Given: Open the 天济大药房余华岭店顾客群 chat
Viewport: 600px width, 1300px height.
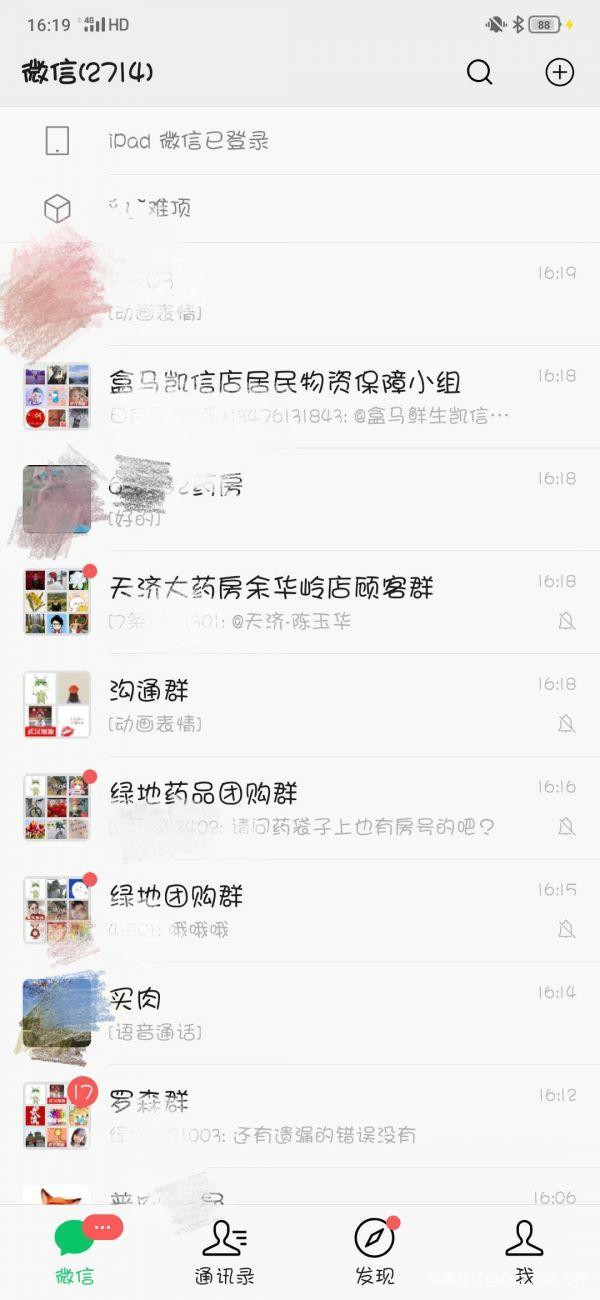Looking at the screenshot, I should [300, 602].
